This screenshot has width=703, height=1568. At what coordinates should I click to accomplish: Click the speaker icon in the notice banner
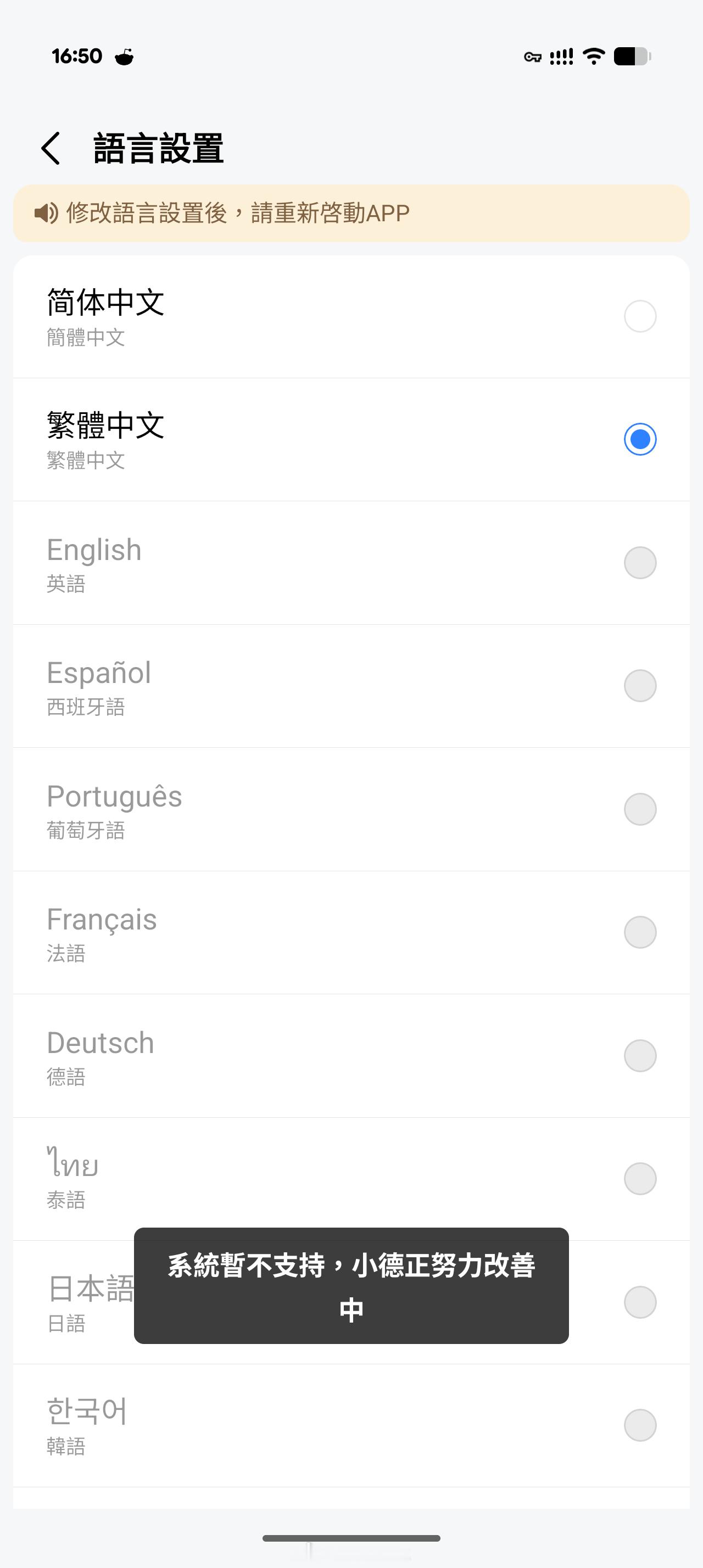point(45,213)
